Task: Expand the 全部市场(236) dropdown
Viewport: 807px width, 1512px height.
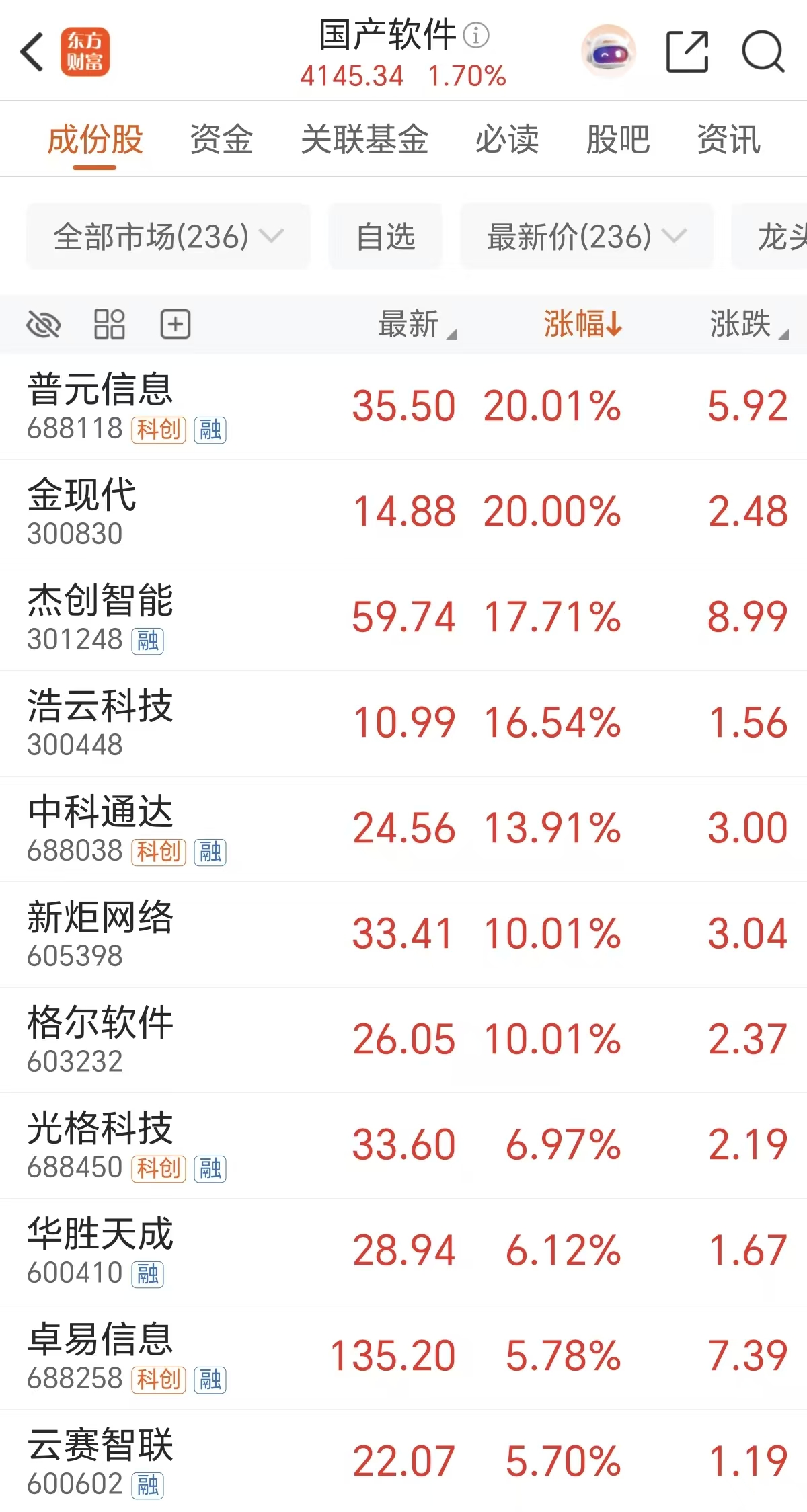Action: point(168,237)
